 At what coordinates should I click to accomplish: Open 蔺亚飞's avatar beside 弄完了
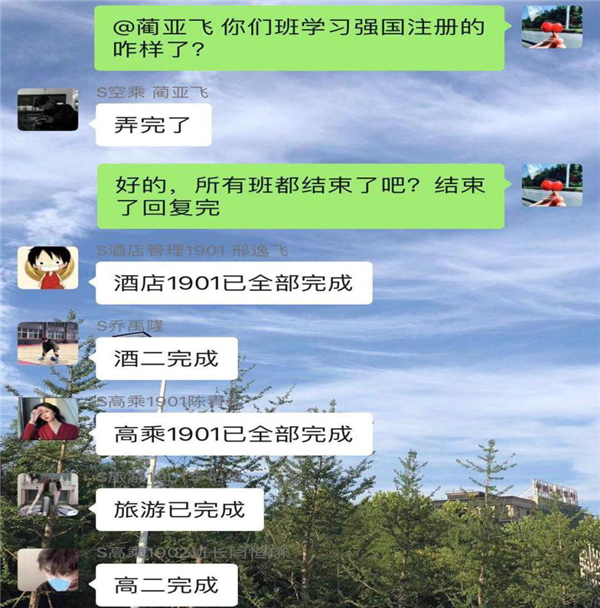(x=47, y=109)
